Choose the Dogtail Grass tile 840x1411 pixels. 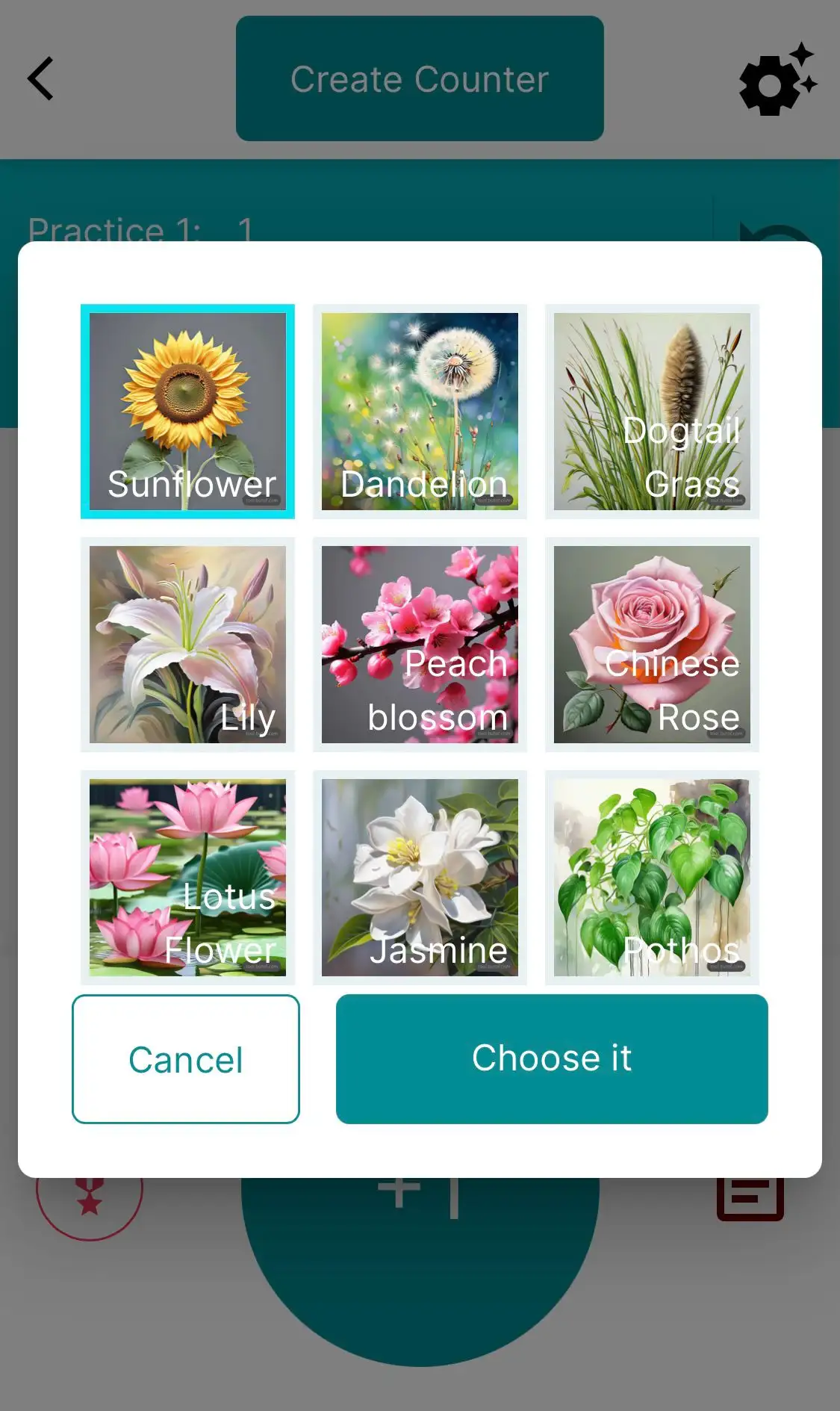click(x=652, y=412)
